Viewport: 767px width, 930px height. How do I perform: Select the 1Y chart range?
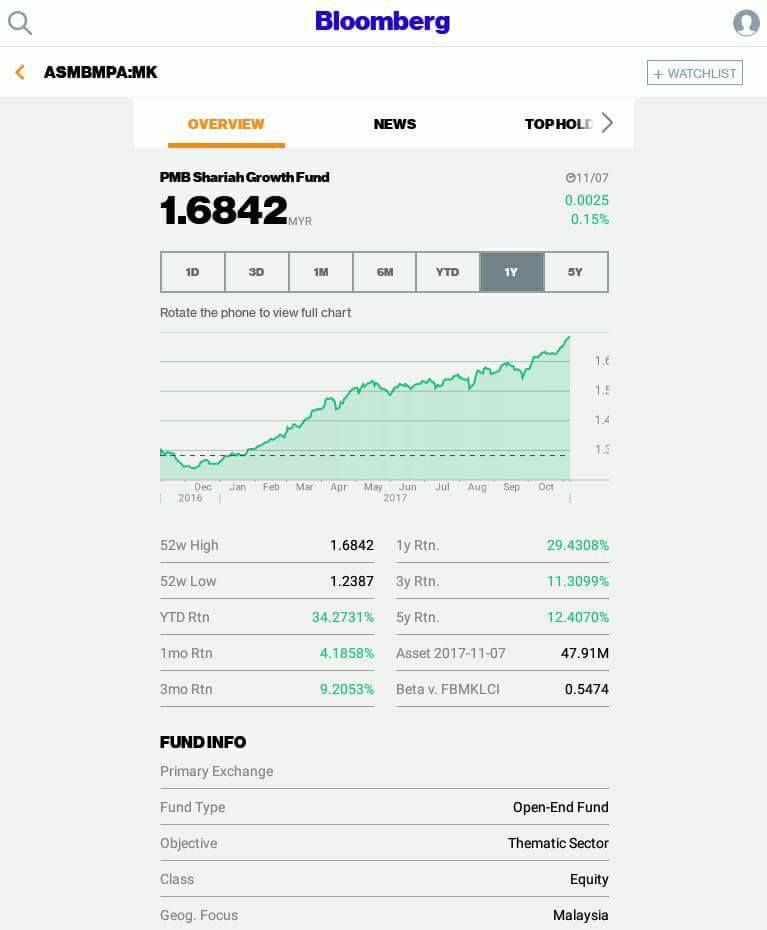tap(511, 272)
